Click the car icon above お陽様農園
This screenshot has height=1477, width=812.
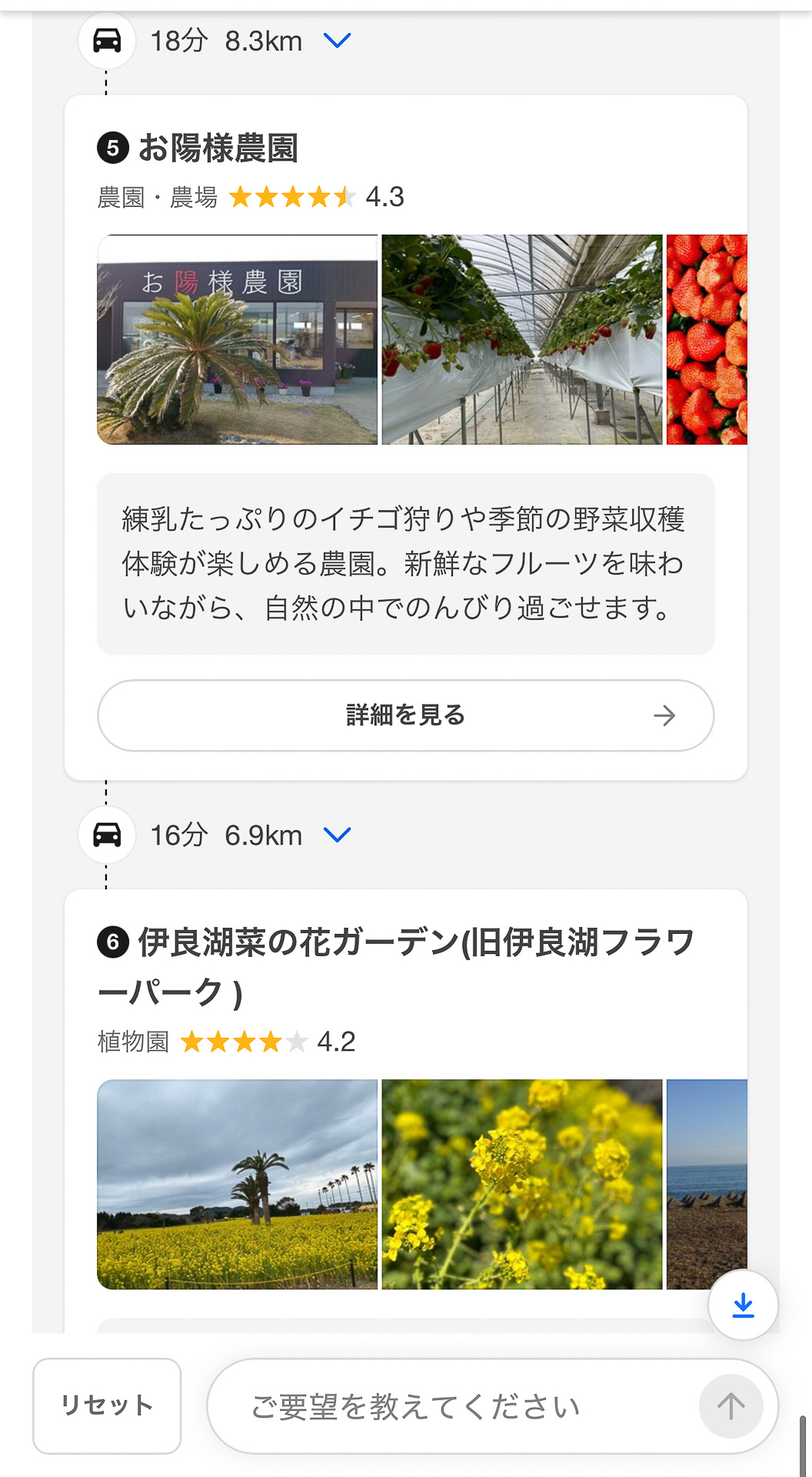coord(107,38)
